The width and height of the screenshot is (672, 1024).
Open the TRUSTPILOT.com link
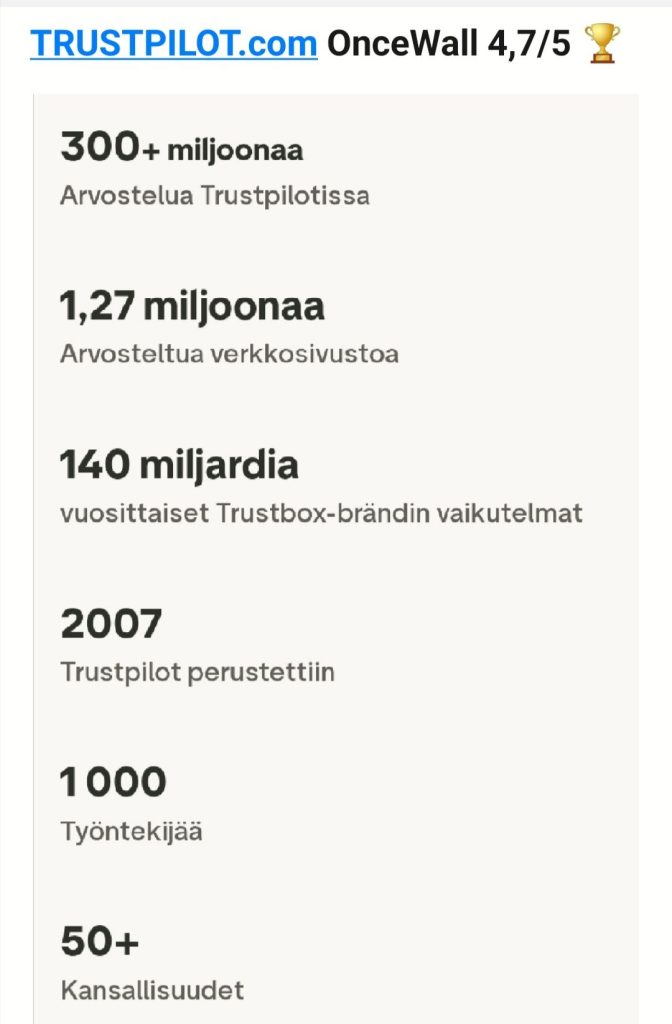click(174, 44)
